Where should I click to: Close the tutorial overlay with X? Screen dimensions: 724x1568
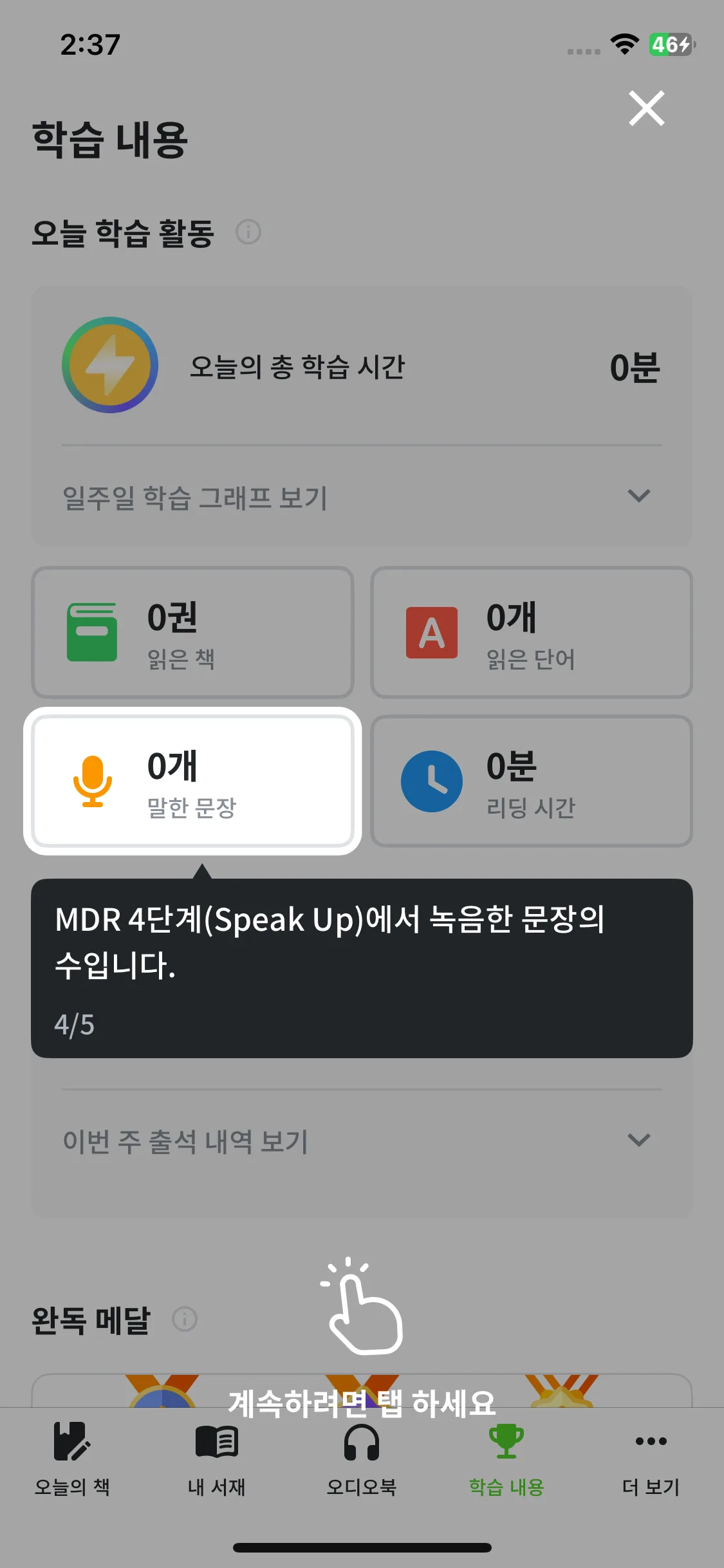(x=646, y=108)
